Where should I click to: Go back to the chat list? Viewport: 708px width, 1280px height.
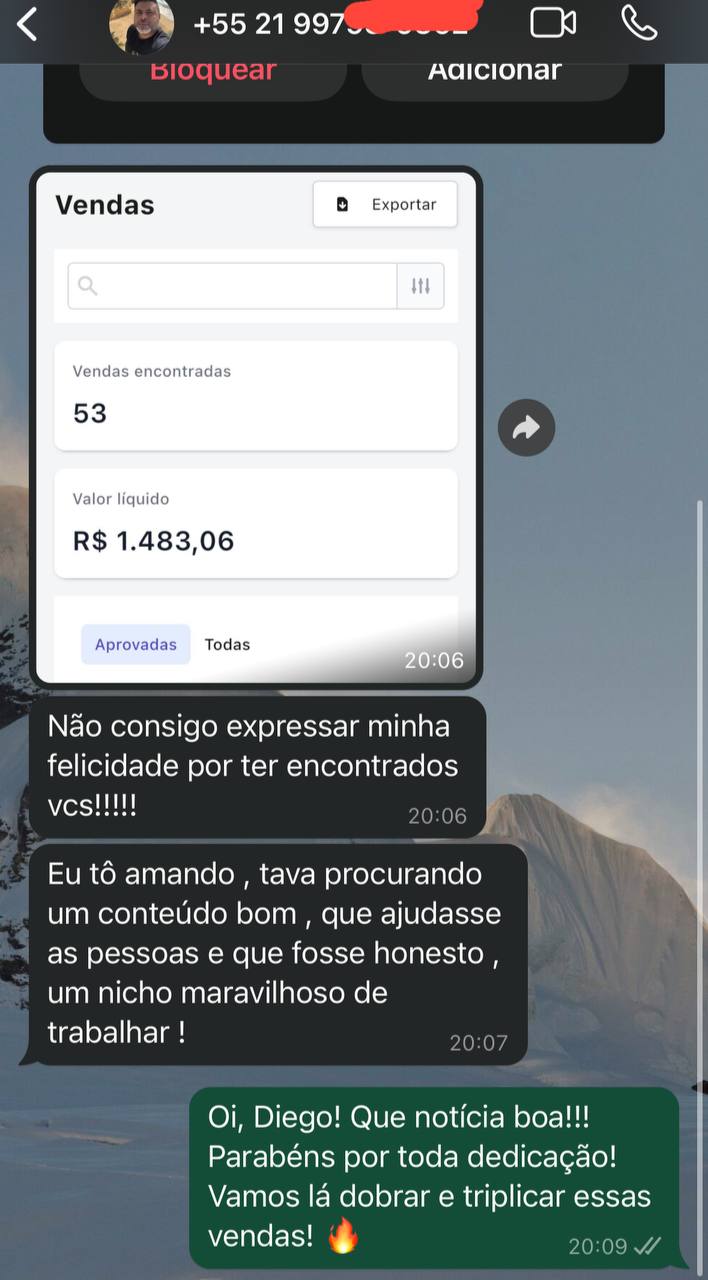click(x=27, y=24)
